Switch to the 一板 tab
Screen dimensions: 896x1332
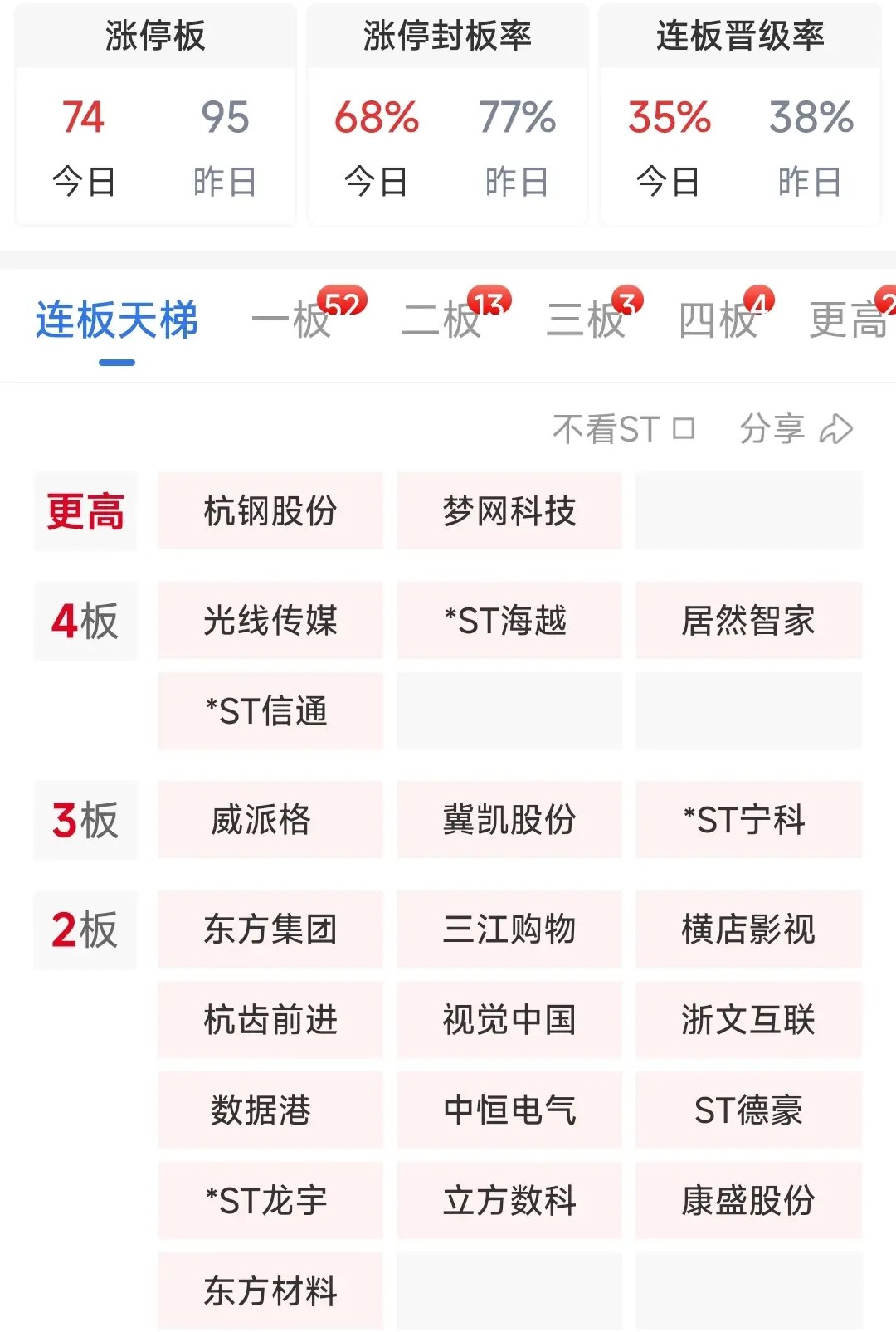[292, 320]
